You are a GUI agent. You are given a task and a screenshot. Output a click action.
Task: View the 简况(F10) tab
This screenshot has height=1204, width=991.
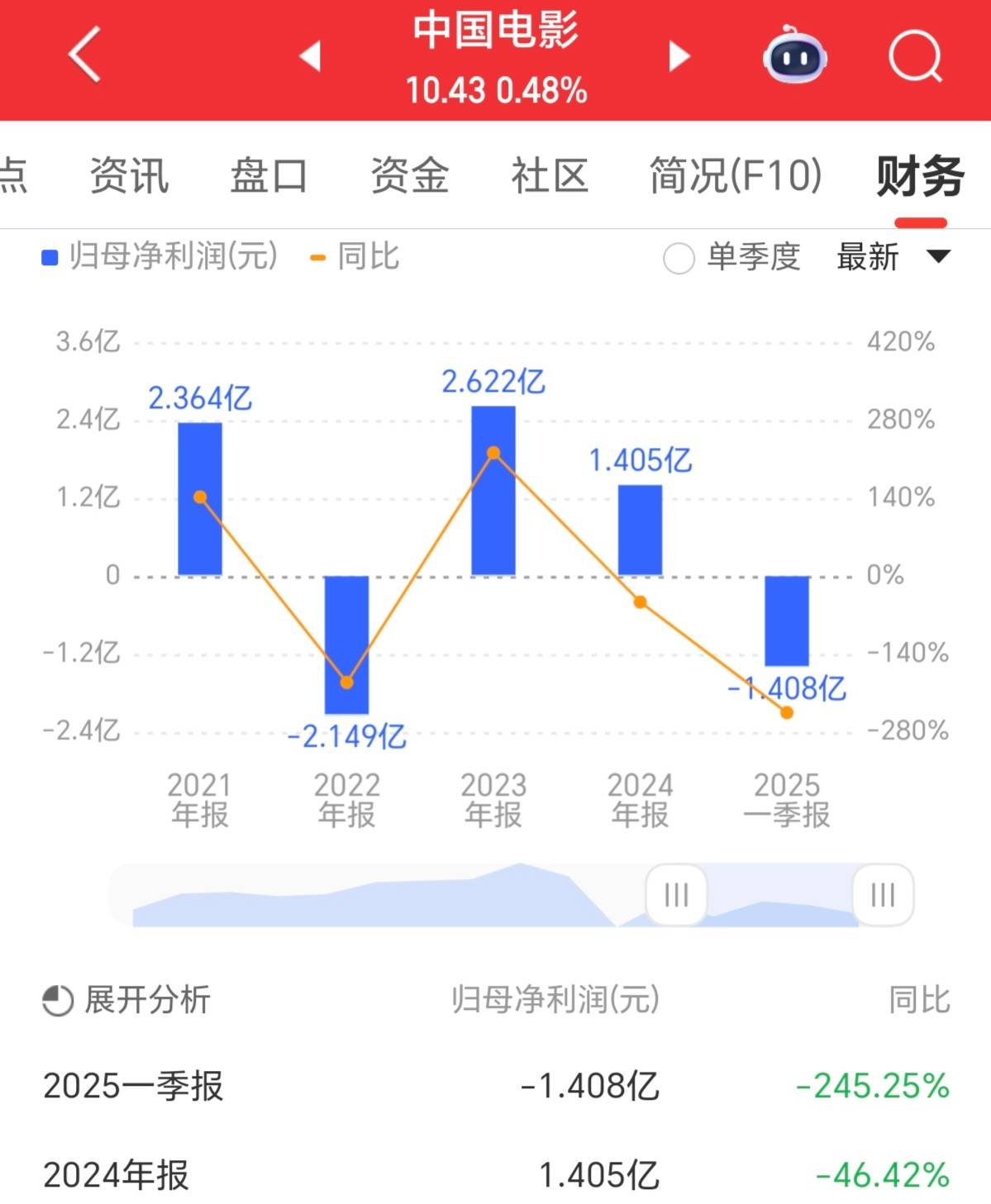coord(735,175)
